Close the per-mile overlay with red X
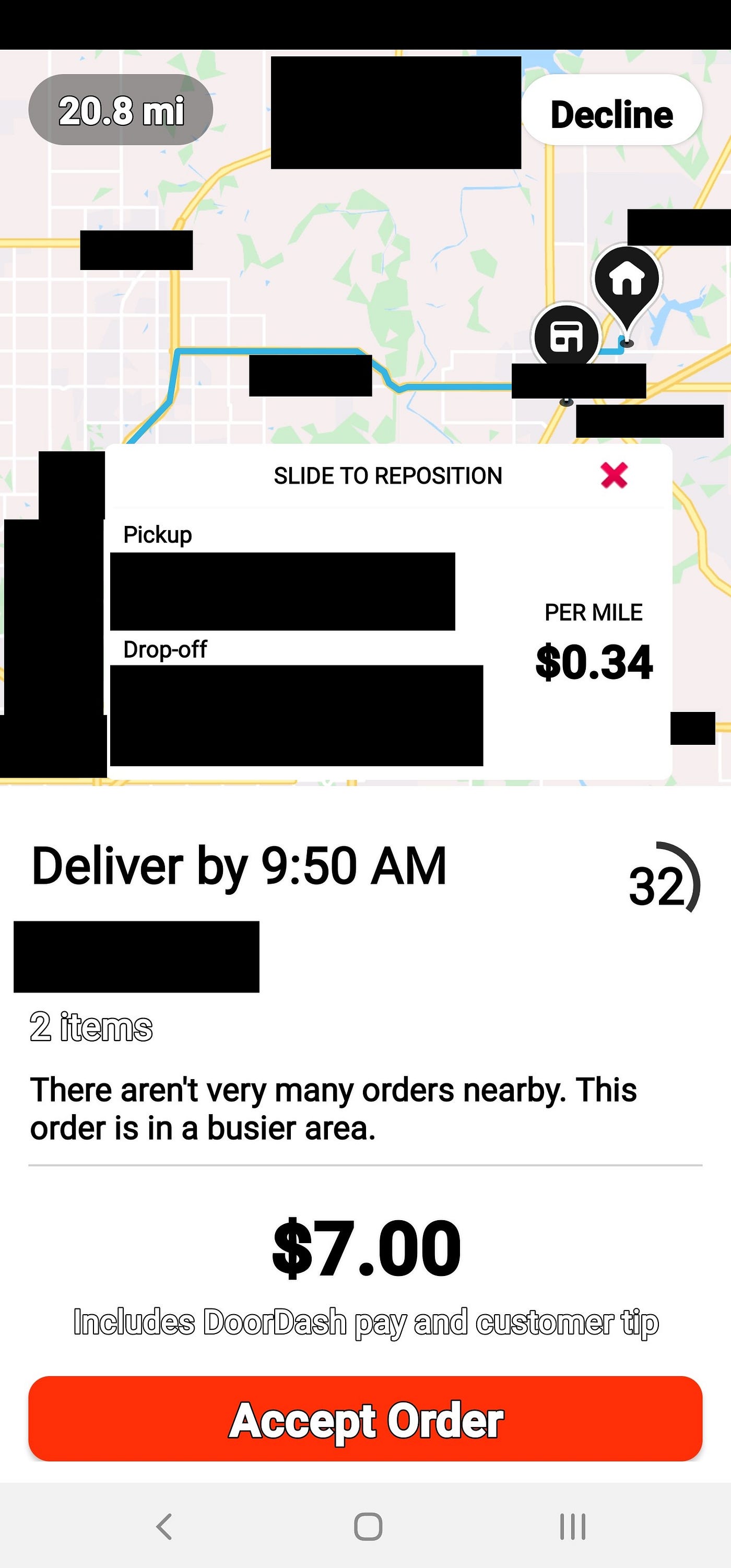 (x=614, y=475)
